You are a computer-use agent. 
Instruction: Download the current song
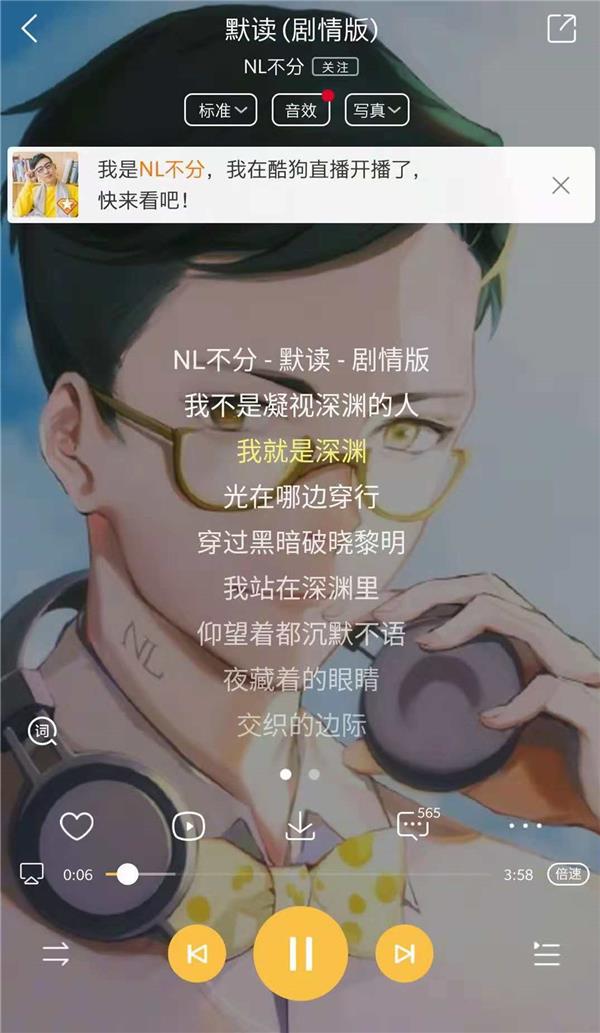[300, 826]
